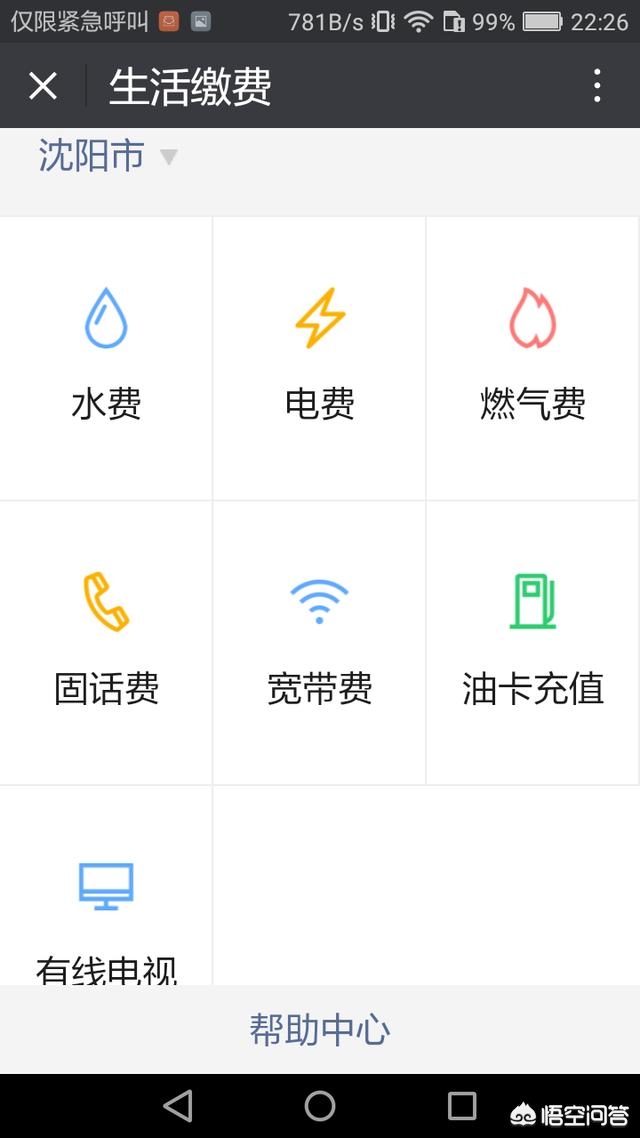Open 水费 water bill payment
This screenshot has width=640, height=1138.
point(106,357)
